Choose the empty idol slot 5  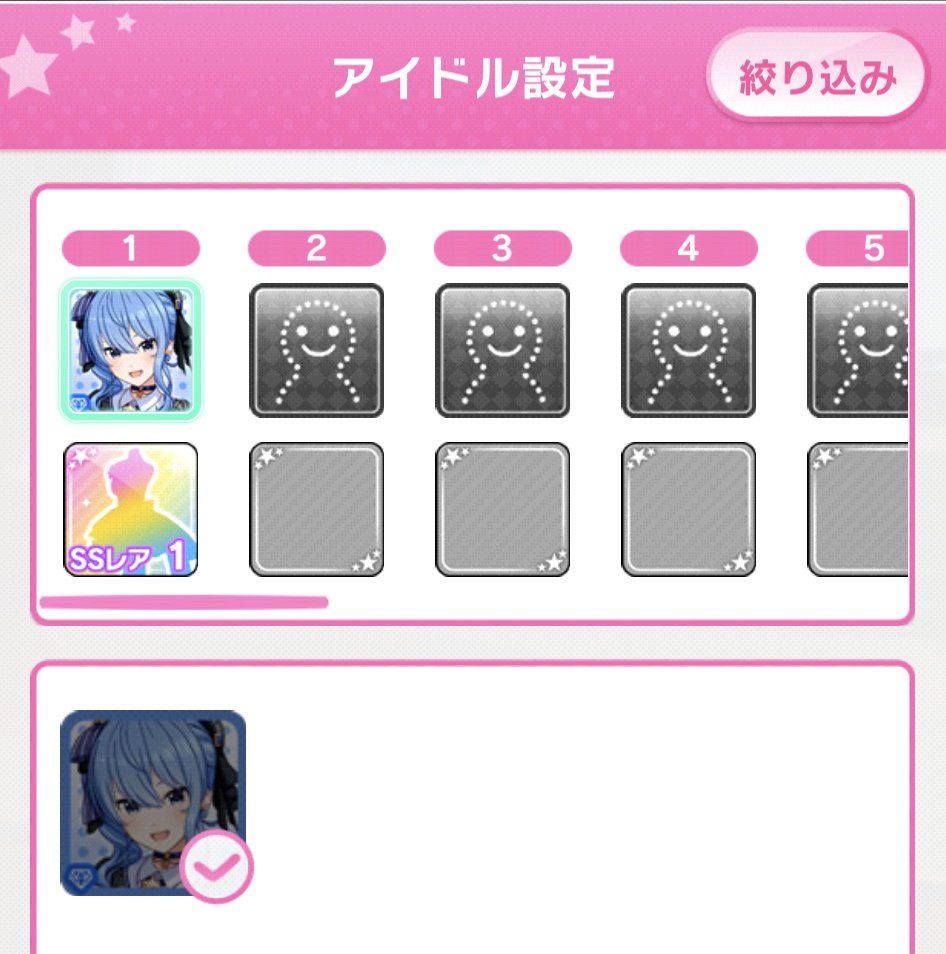tap(860, 350)
